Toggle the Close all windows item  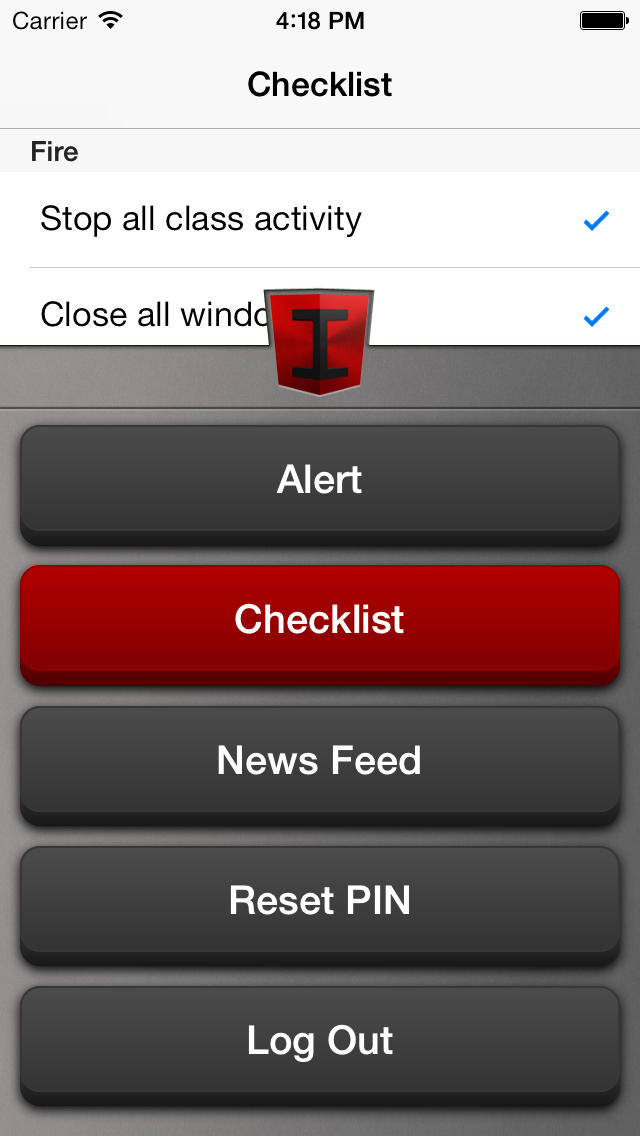tap(320, 306)
